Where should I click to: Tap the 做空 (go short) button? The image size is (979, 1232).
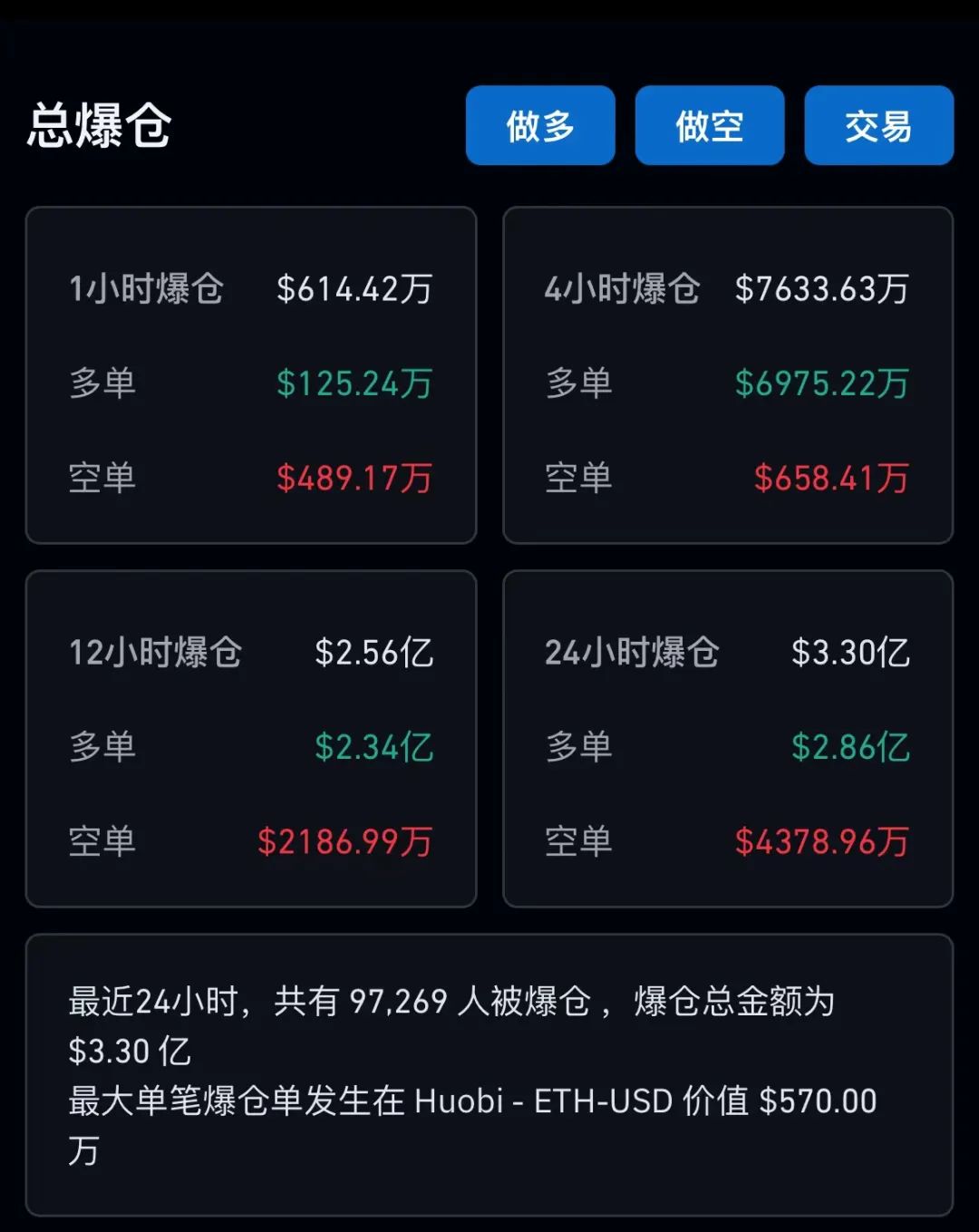(709, 126)
